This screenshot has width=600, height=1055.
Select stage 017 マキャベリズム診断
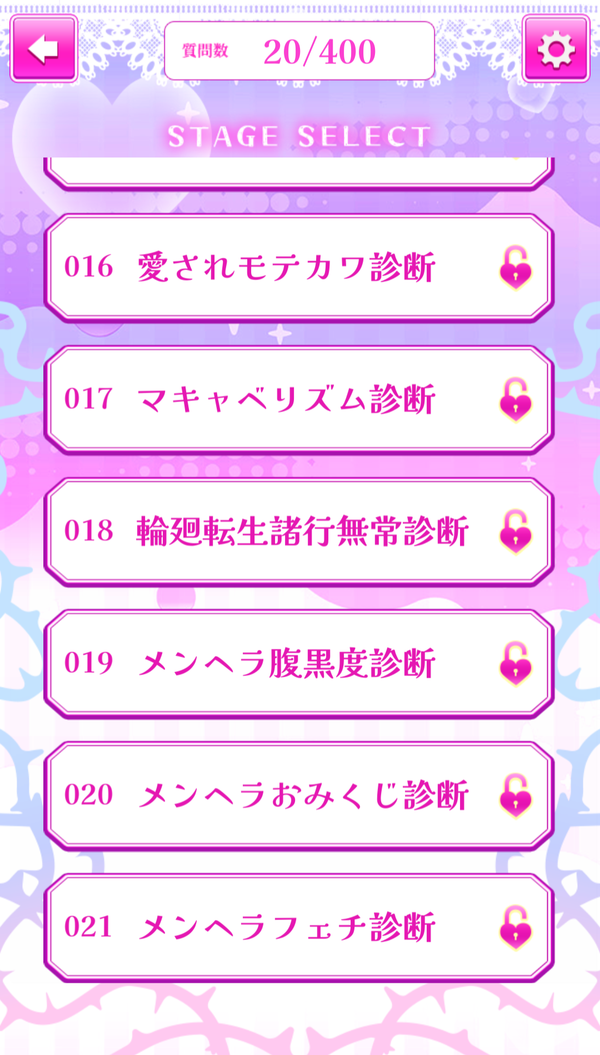click(299, 400)
